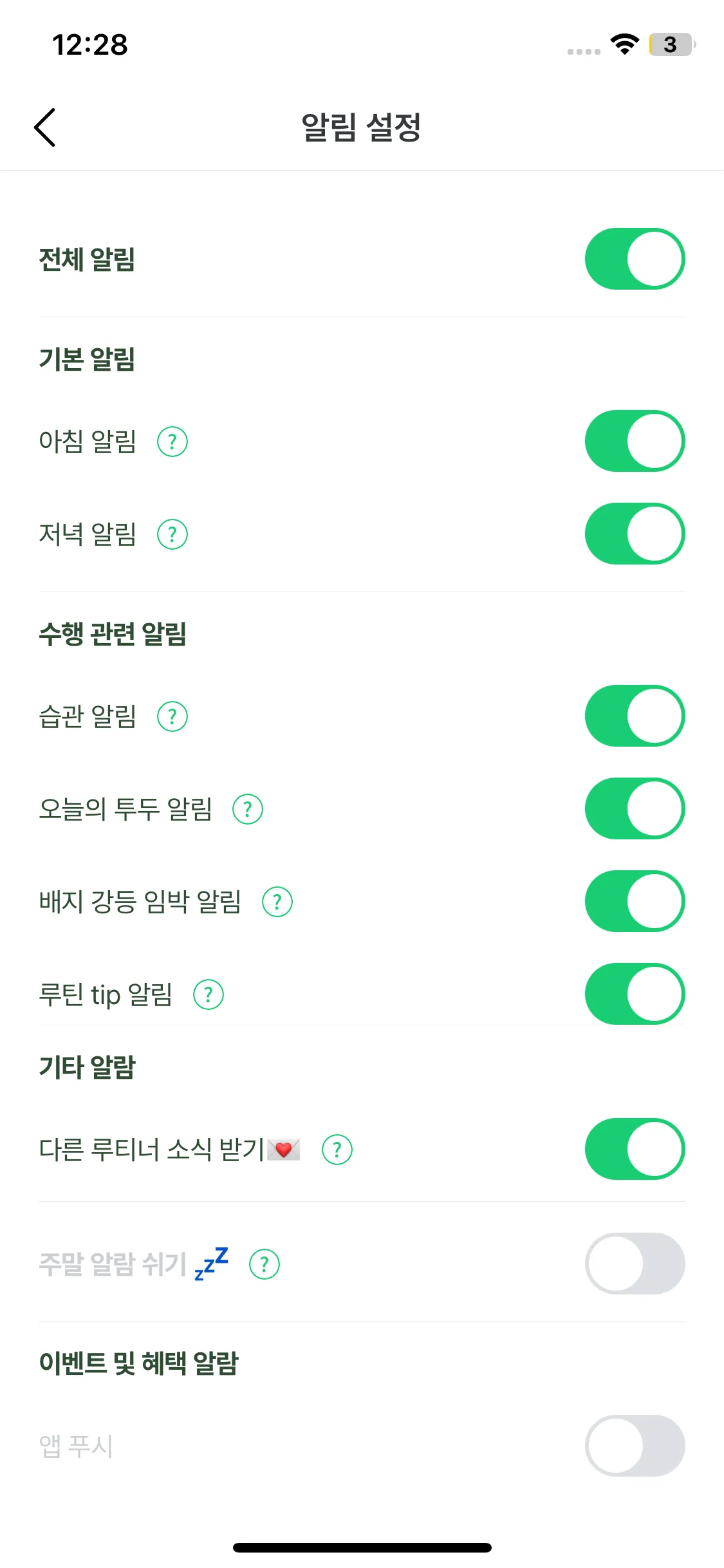Turn on 앱 푸시 notifications
This screenshot has height=1568, width=724.
[x=635, y=1446]
